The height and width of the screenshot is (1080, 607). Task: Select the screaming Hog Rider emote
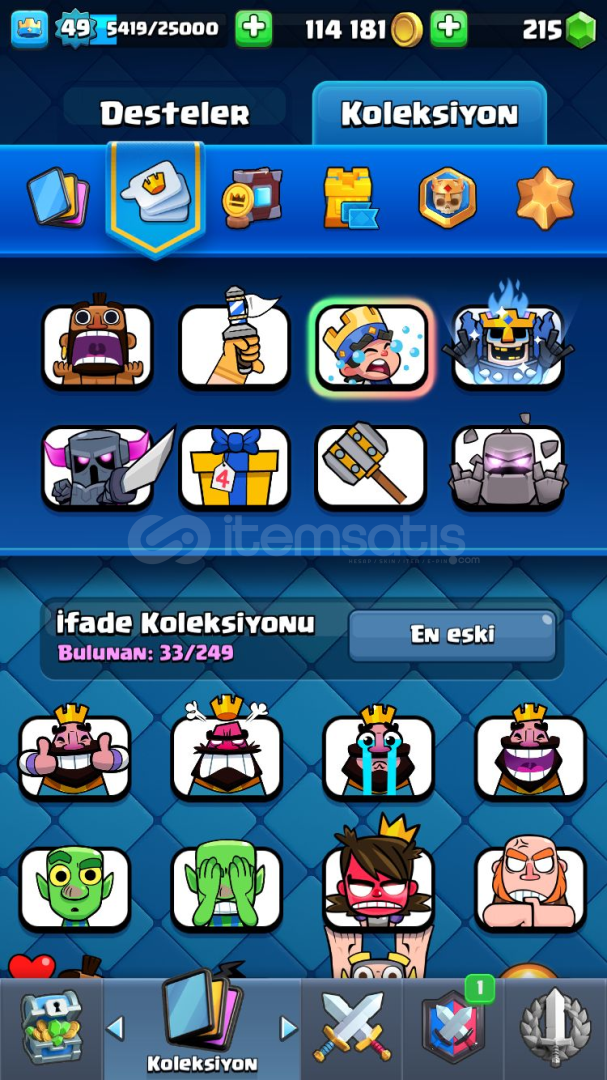(97, 346)
